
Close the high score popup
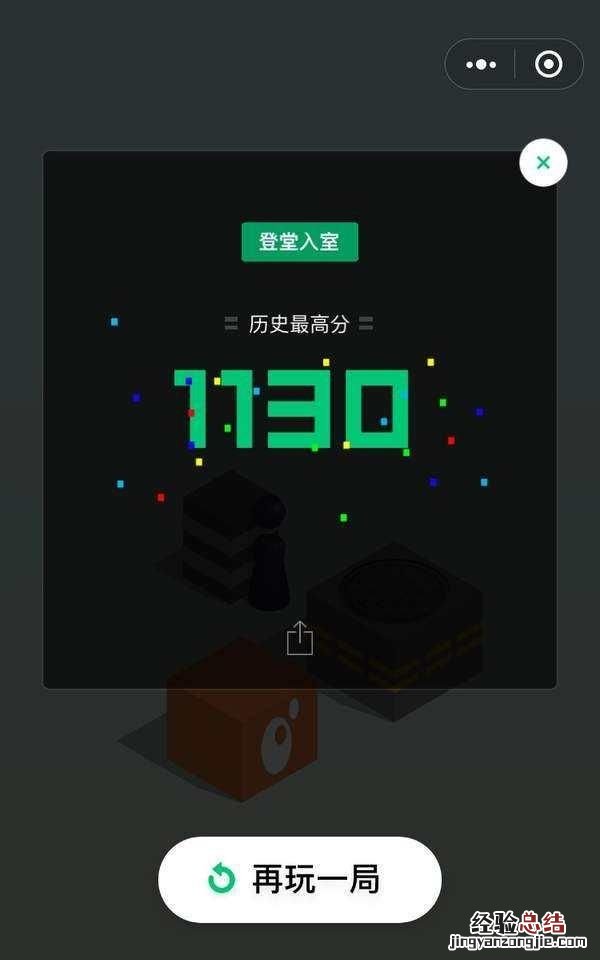coord(543,163)
